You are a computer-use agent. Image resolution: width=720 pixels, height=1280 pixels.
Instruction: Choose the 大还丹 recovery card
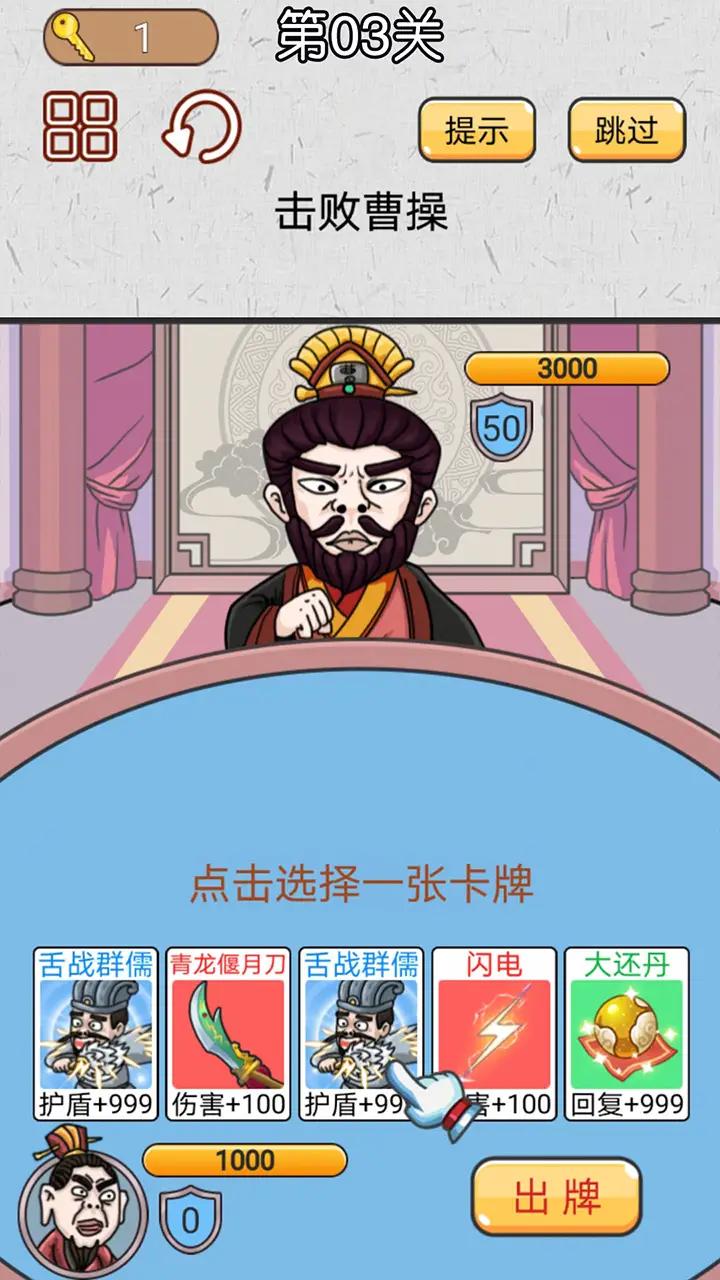(x=627, y=1033)
